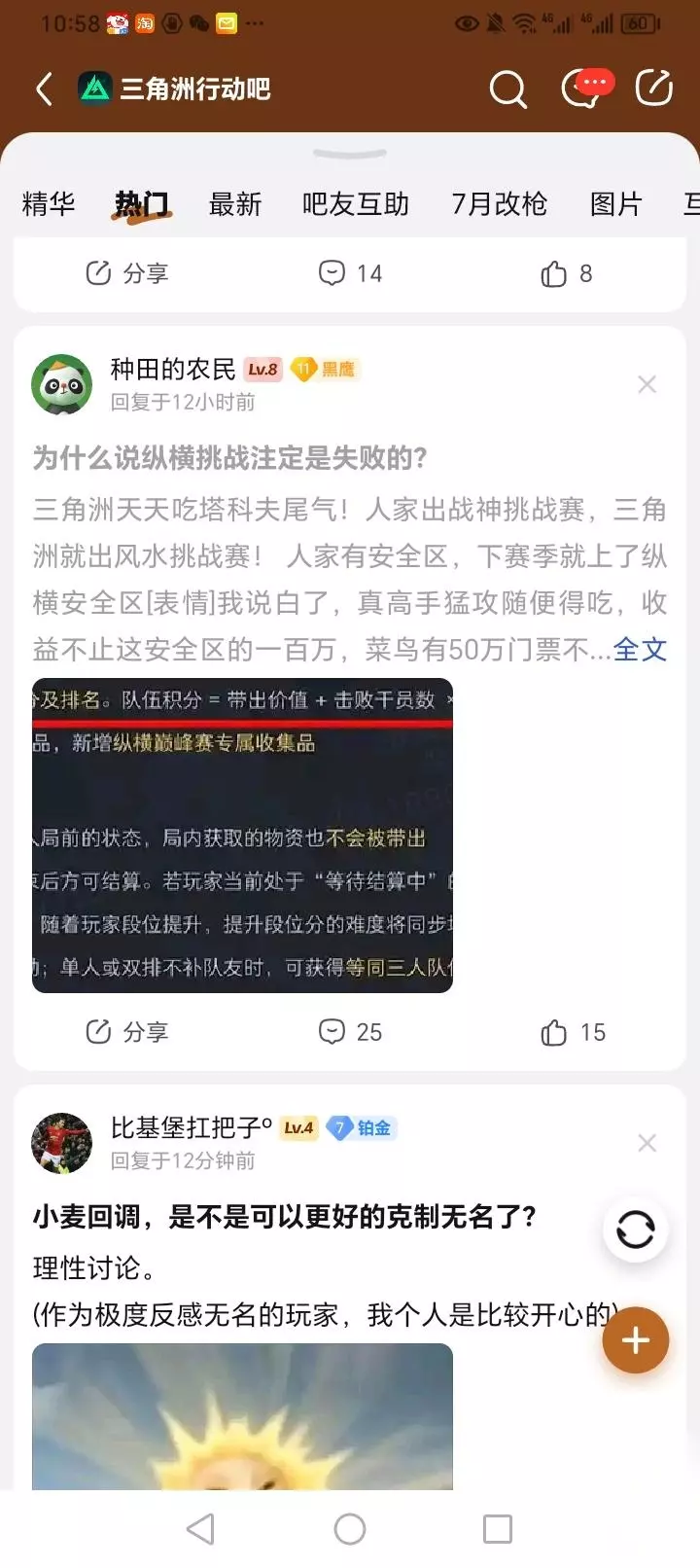This screenshot has width=700, height=1568.
Task: Tap the compose post icon in header
Action: click(x=653, y=88)
